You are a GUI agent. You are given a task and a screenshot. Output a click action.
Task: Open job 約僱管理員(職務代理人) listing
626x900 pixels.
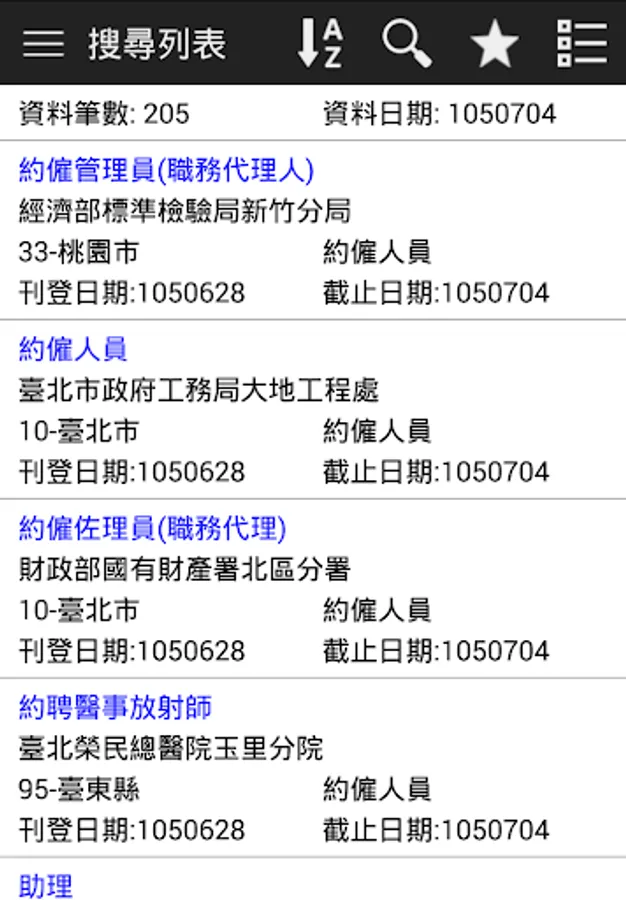click(166, 171)
